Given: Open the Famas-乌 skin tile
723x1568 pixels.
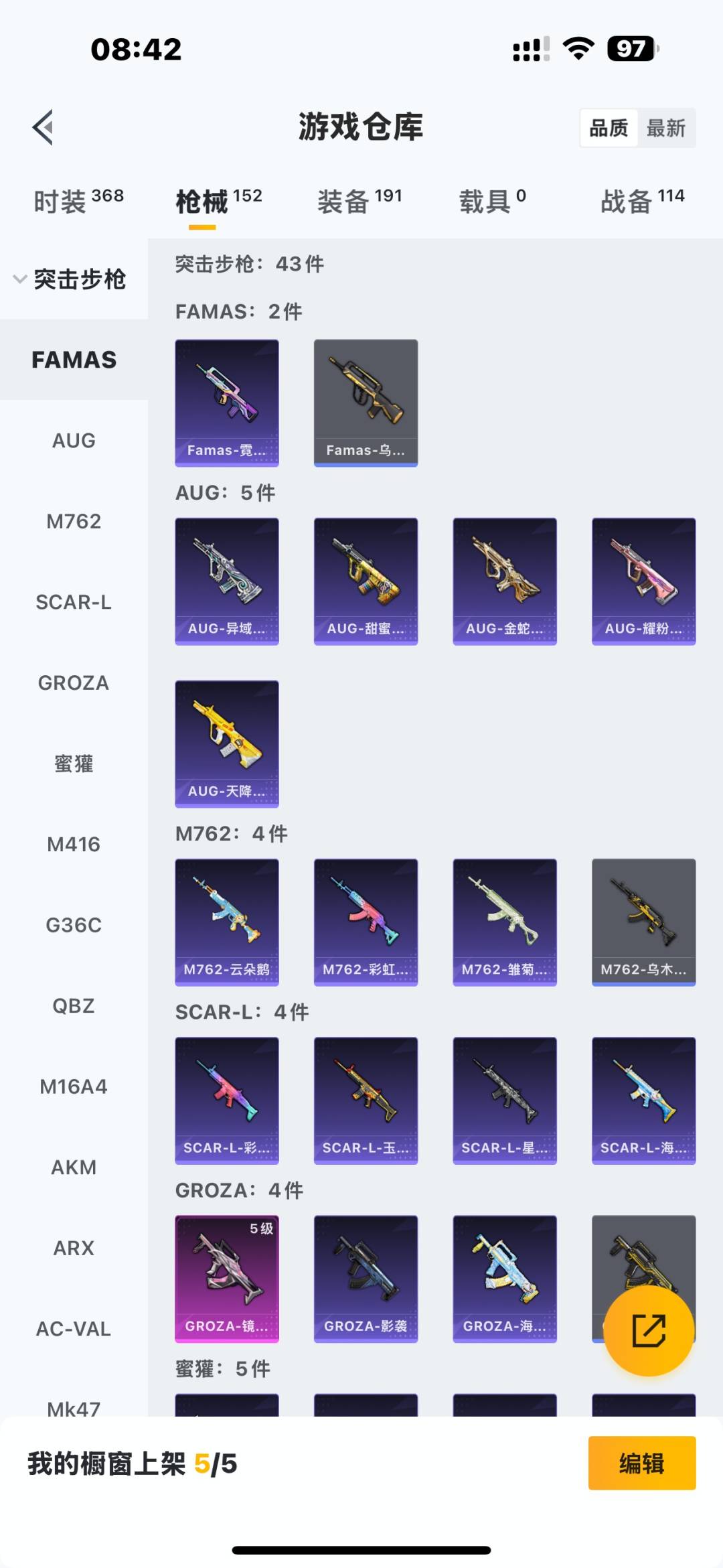Looking at the screenshot, I should click(x=366, y=403).
